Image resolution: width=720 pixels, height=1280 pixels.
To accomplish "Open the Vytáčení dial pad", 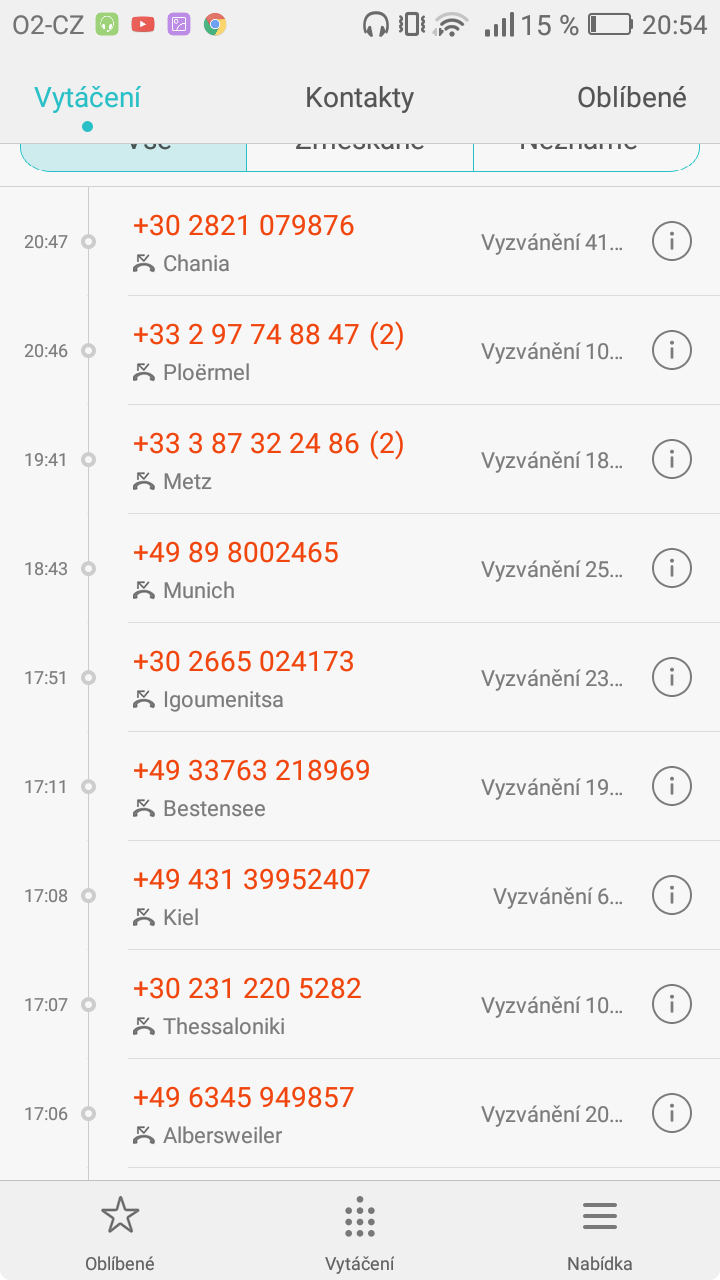I will [x=359, y=1231].
